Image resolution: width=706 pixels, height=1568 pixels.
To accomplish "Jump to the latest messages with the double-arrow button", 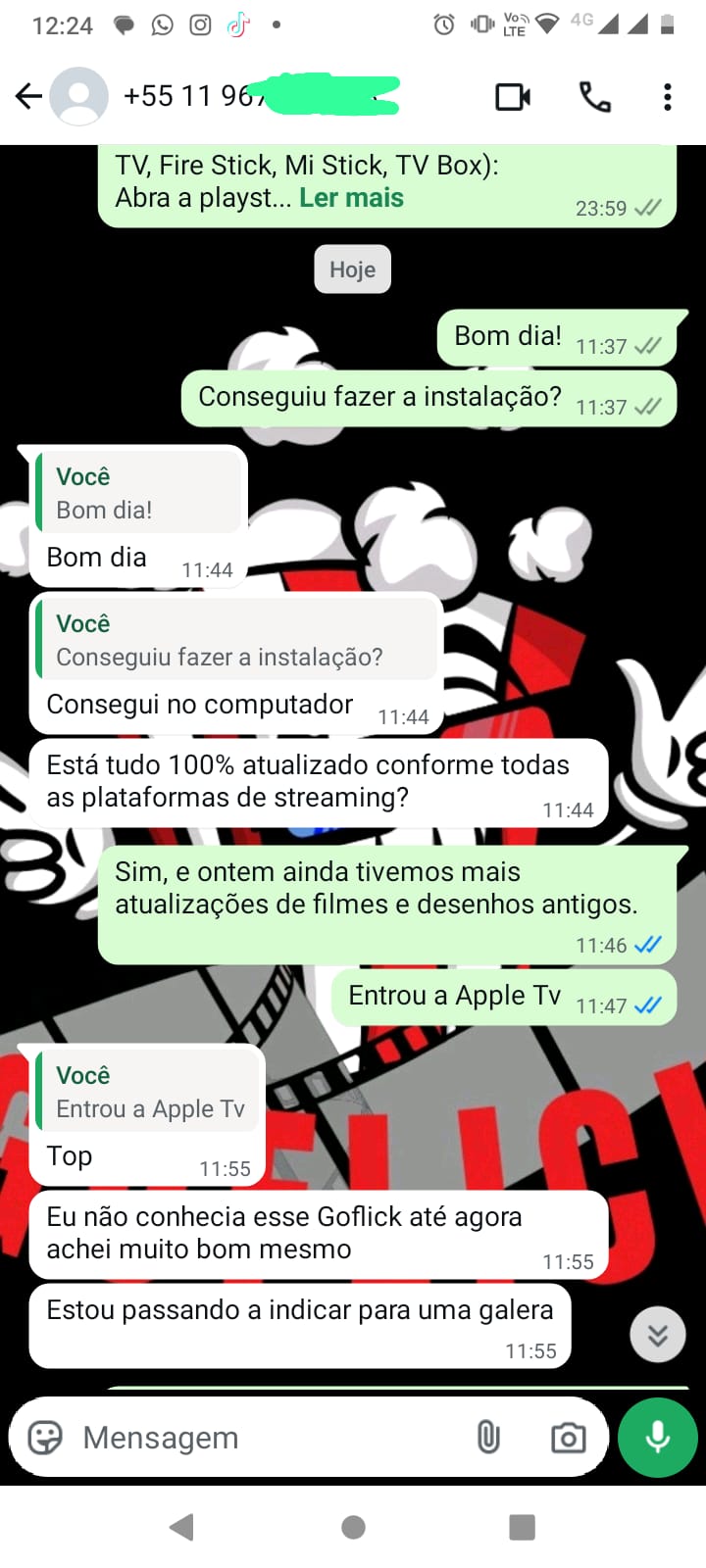I will 657,1335.
